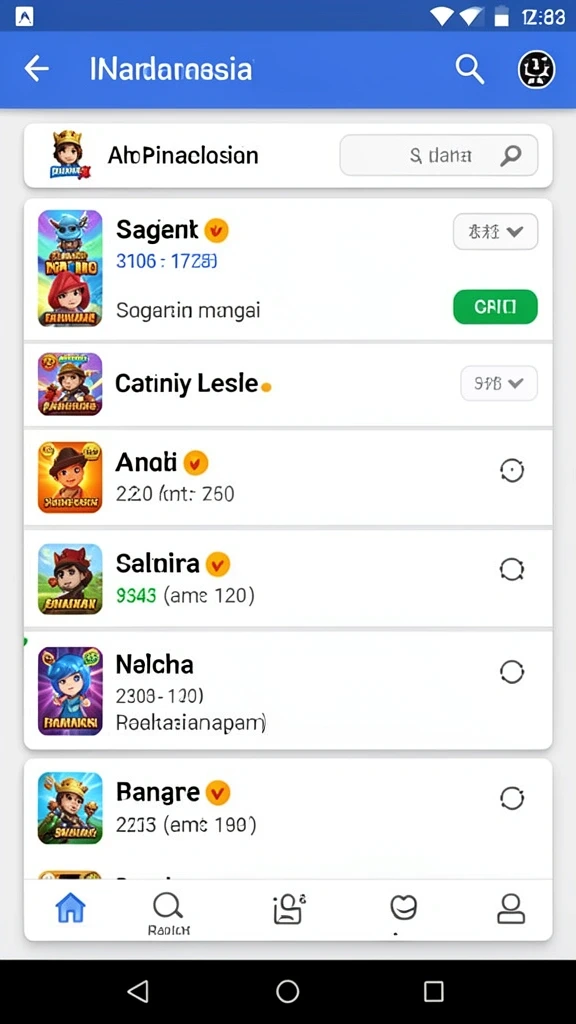
Task: Open recent apps from the navigation bar
Action: tap(434, 991)
